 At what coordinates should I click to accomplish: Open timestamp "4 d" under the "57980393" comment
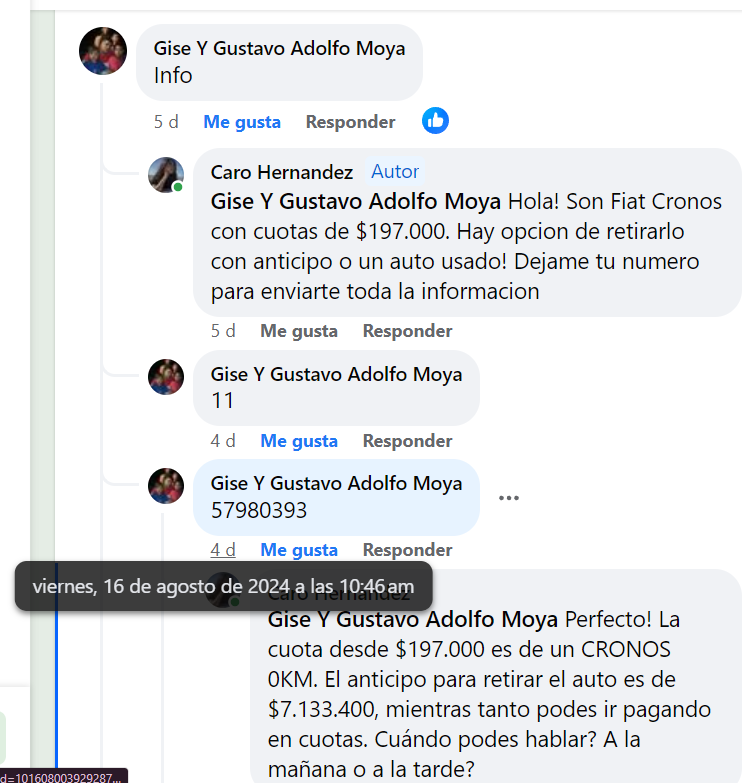coord(223,550)
